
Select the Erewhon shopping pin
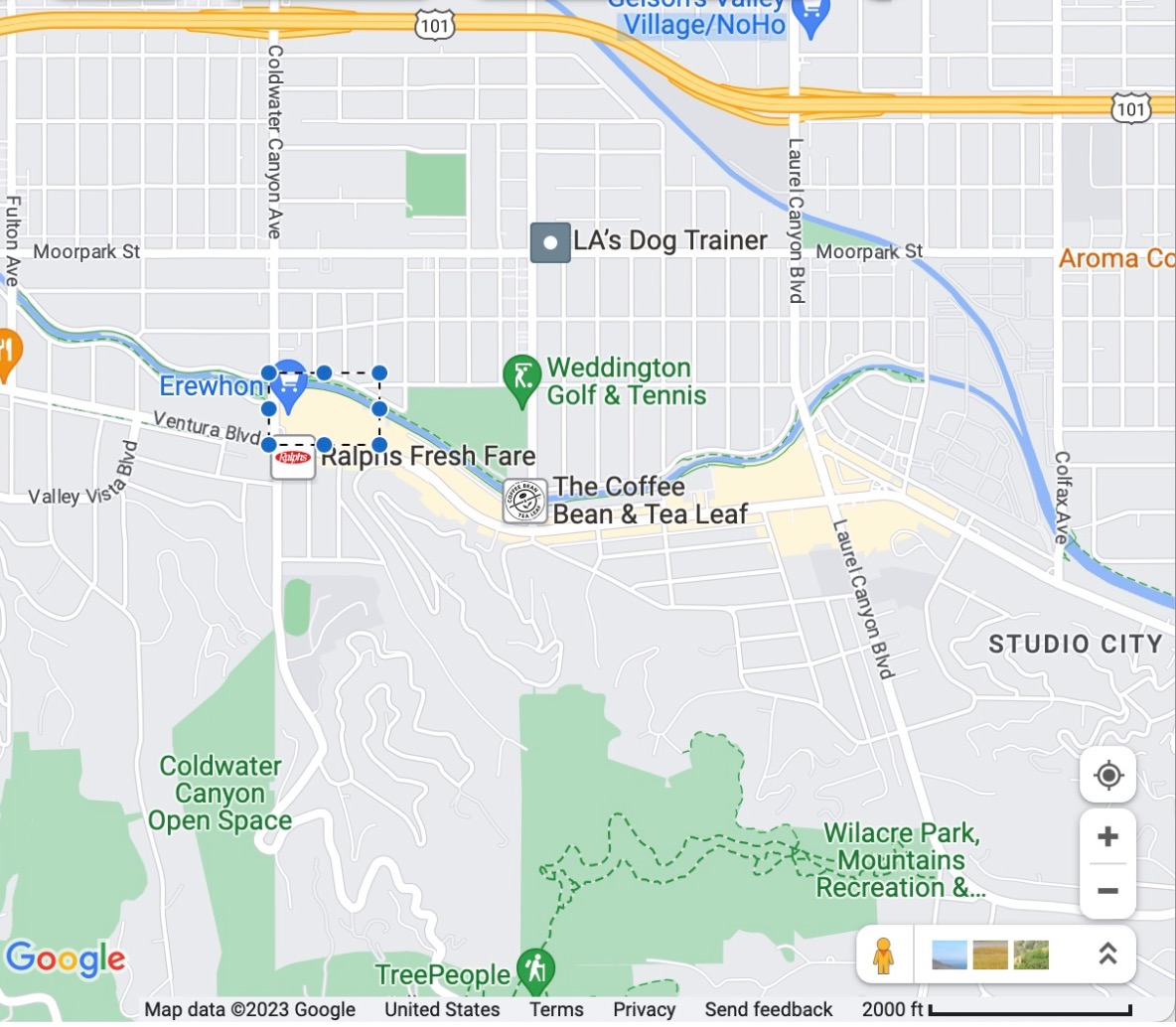pyautogui.click(x=287, y=388)
